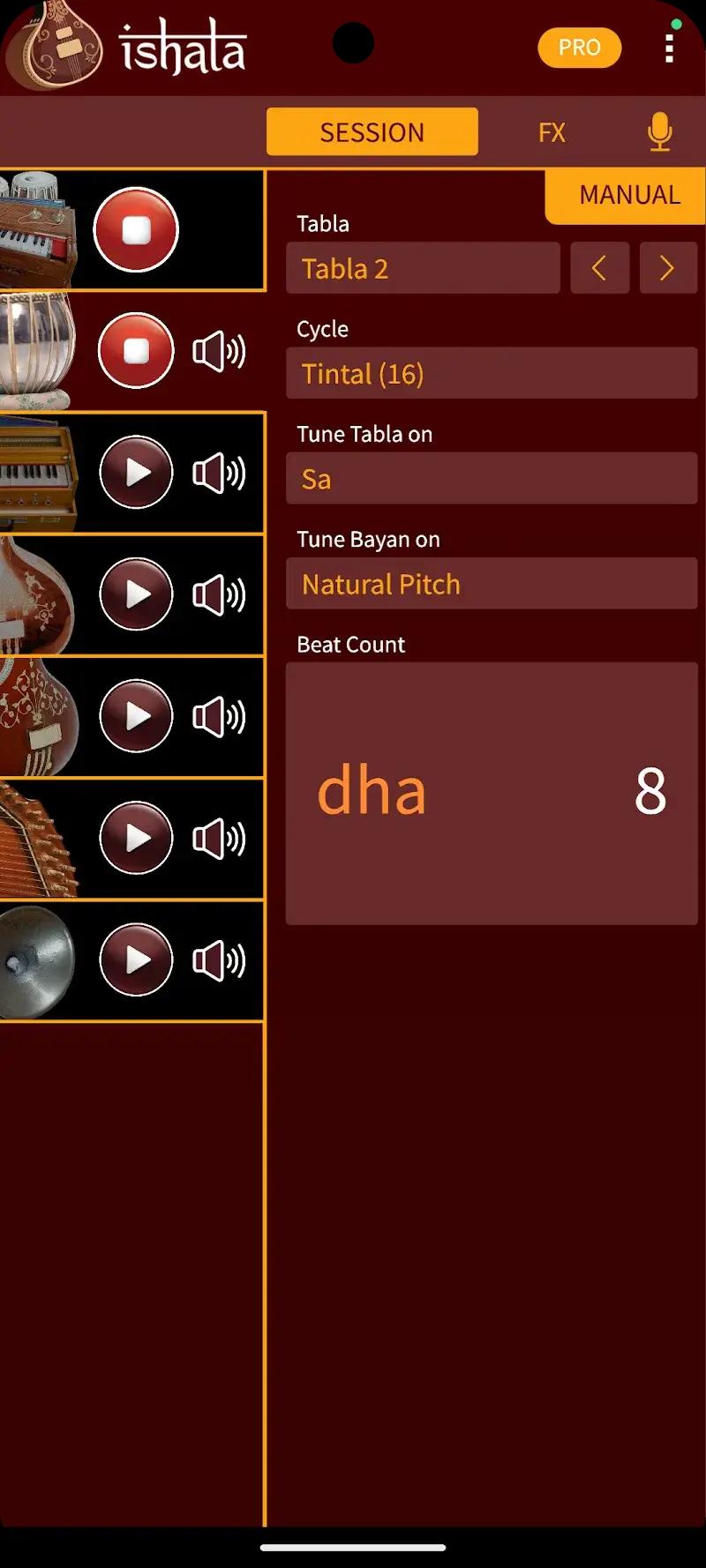Tap the Beat Count display

tap(491, 793)
